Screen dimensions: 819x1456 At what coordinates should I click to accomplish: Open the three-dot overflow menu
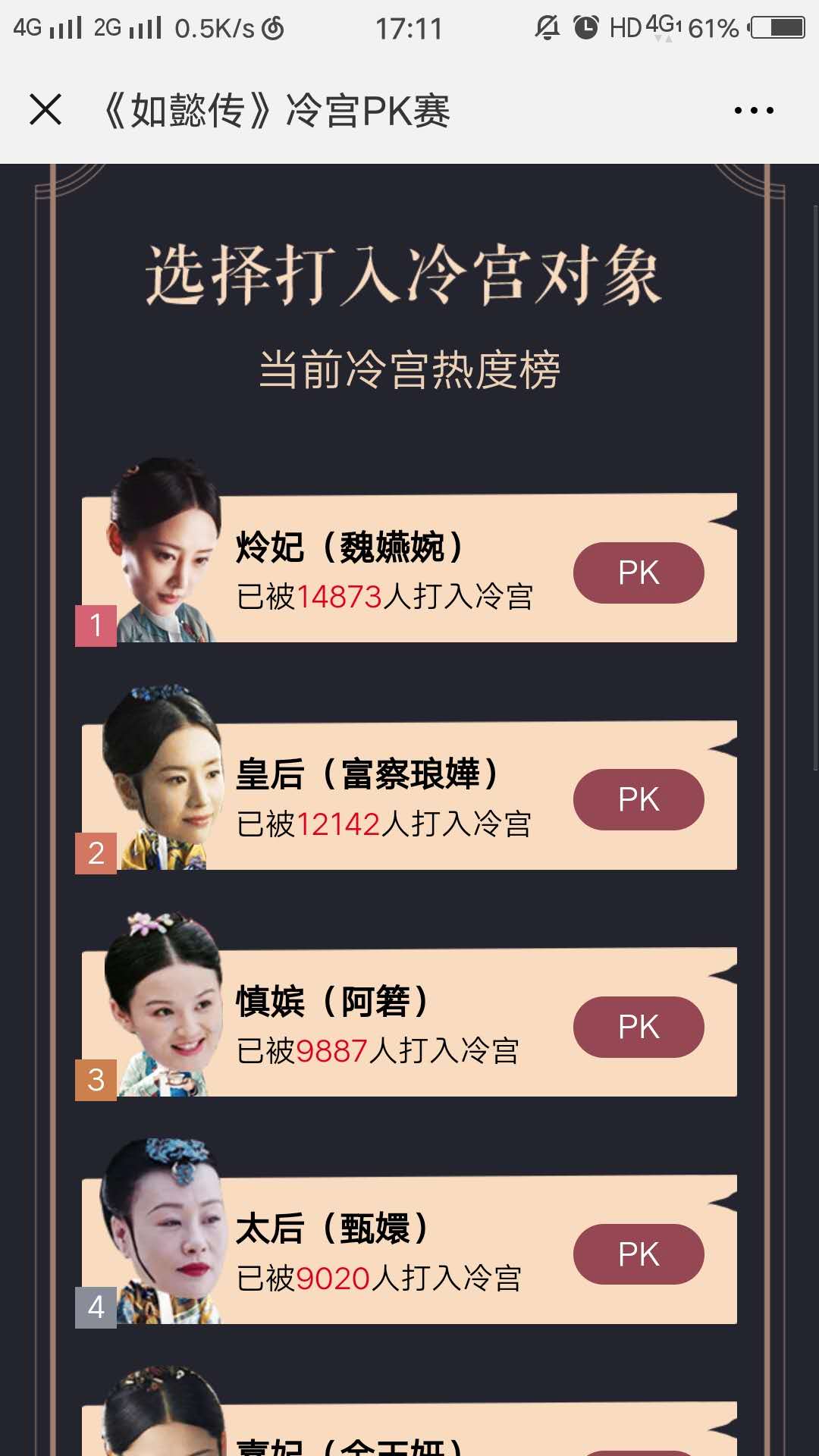pos(754,111)
